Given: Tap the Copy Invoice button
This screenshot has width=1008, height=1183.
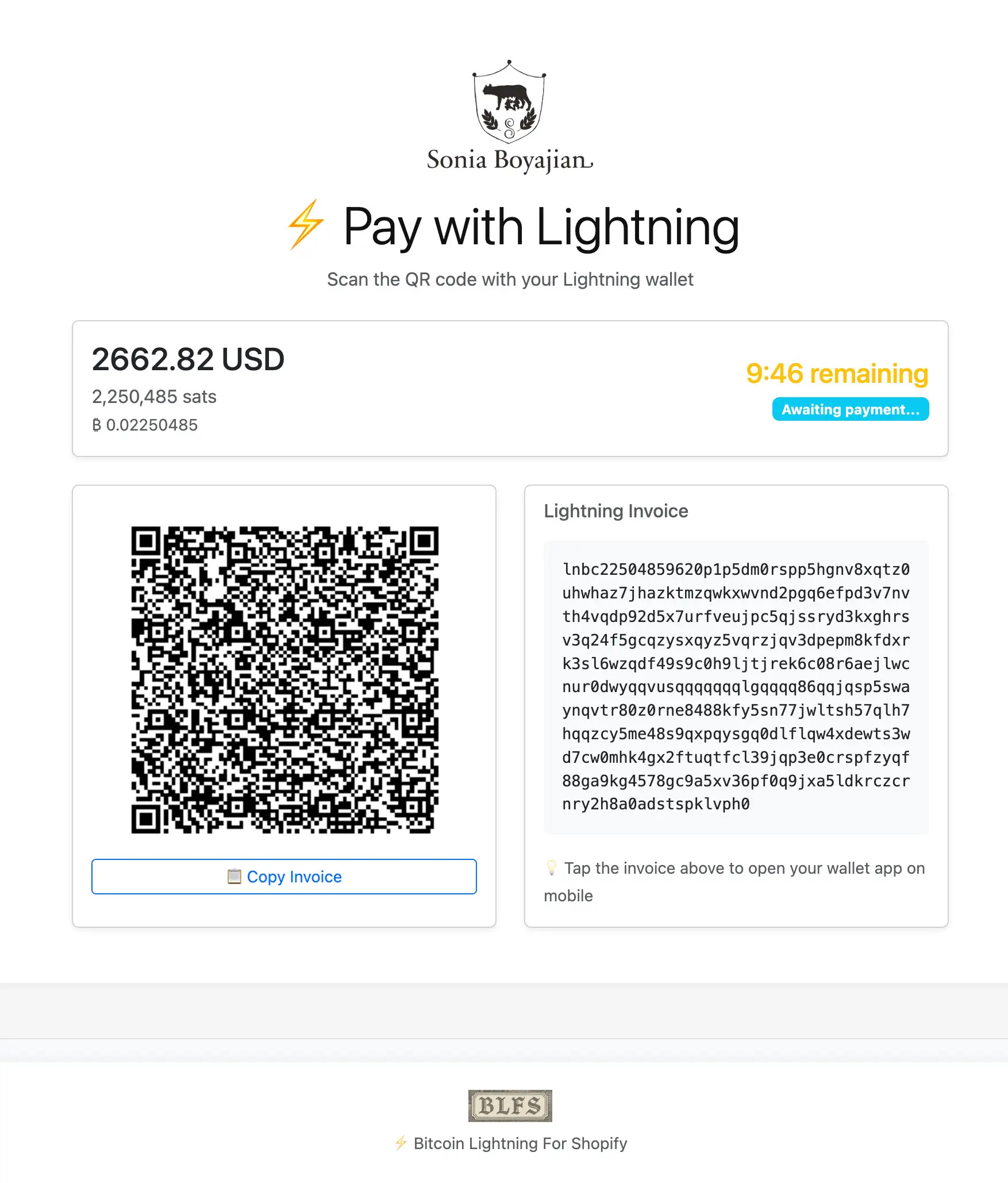Looking at the screenshot, I should pyautogui.click(x=284, y=877).
